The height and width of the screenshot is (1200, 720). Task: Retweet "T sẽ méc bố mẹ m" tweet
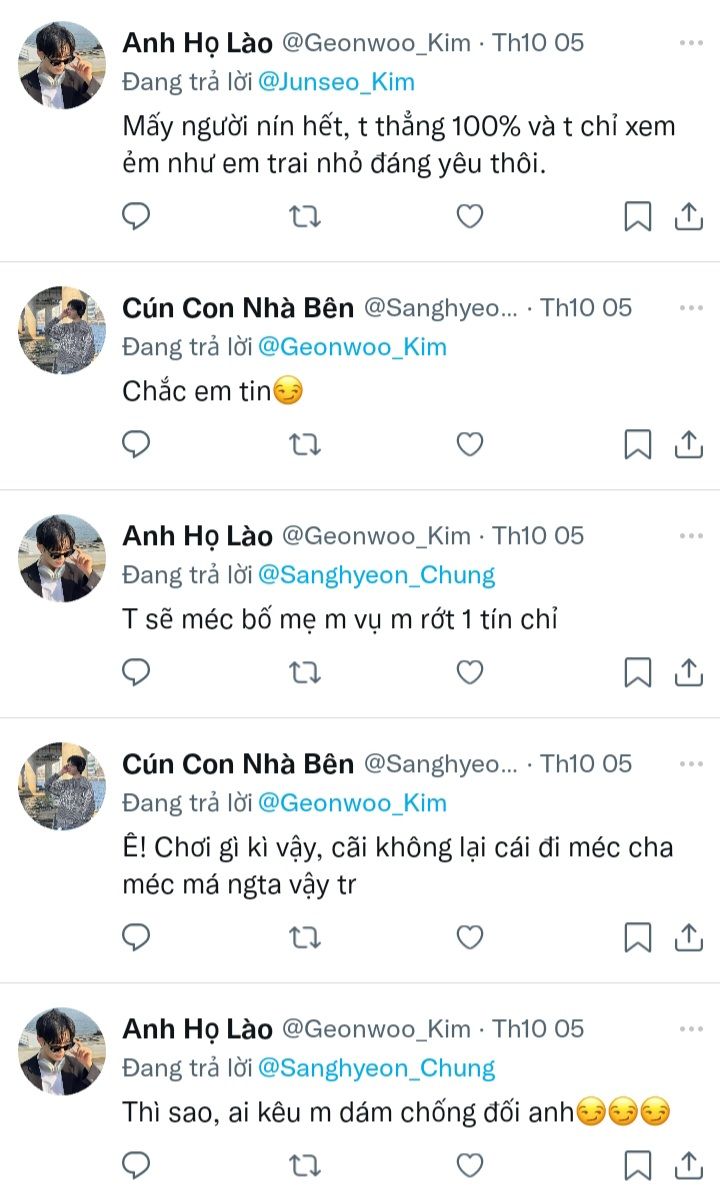point(304,673)
